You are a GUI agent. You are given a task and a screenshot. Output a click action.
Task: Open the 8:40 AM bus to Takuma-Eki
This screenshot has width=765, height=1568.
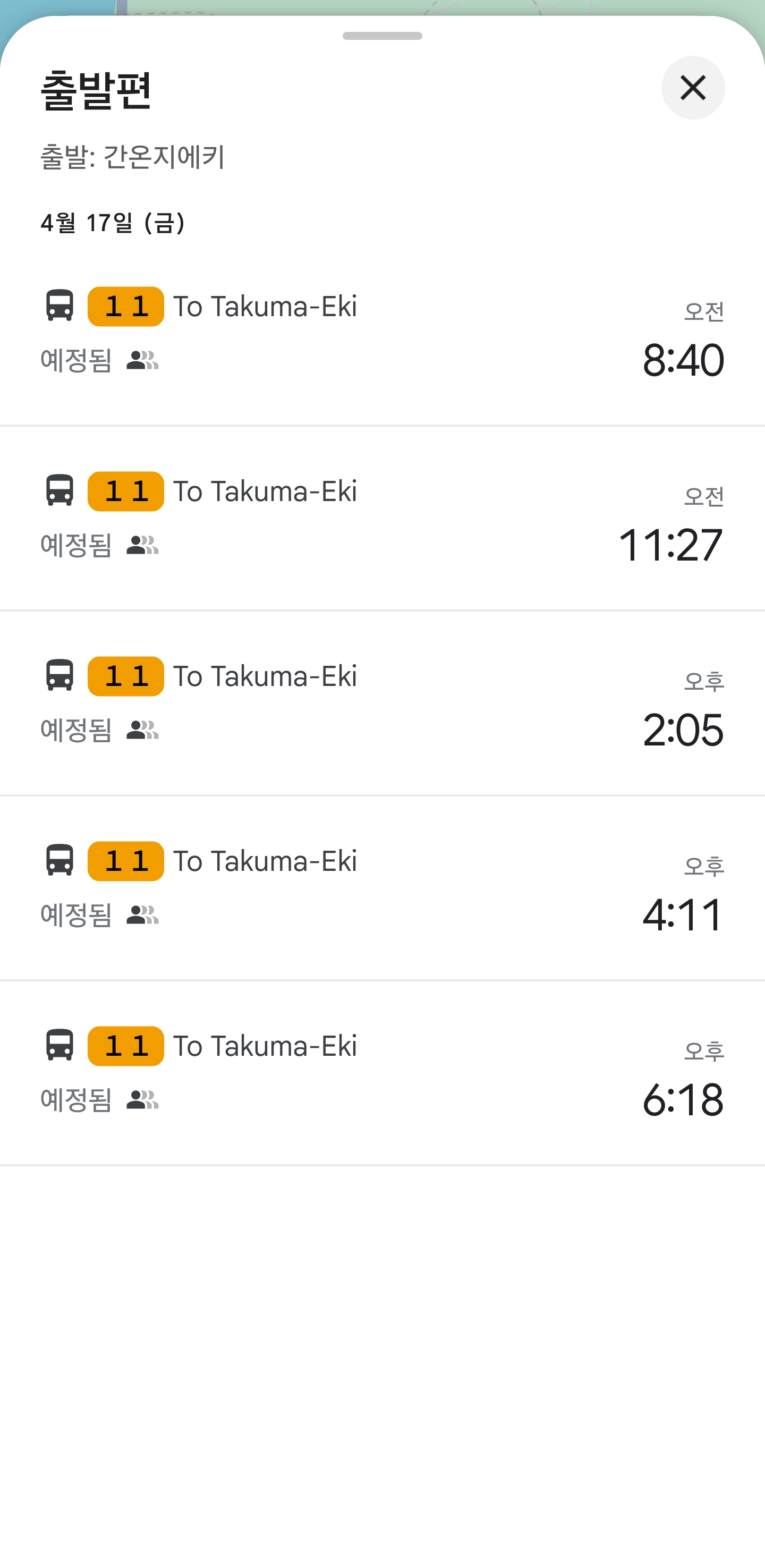coord(382,334)
